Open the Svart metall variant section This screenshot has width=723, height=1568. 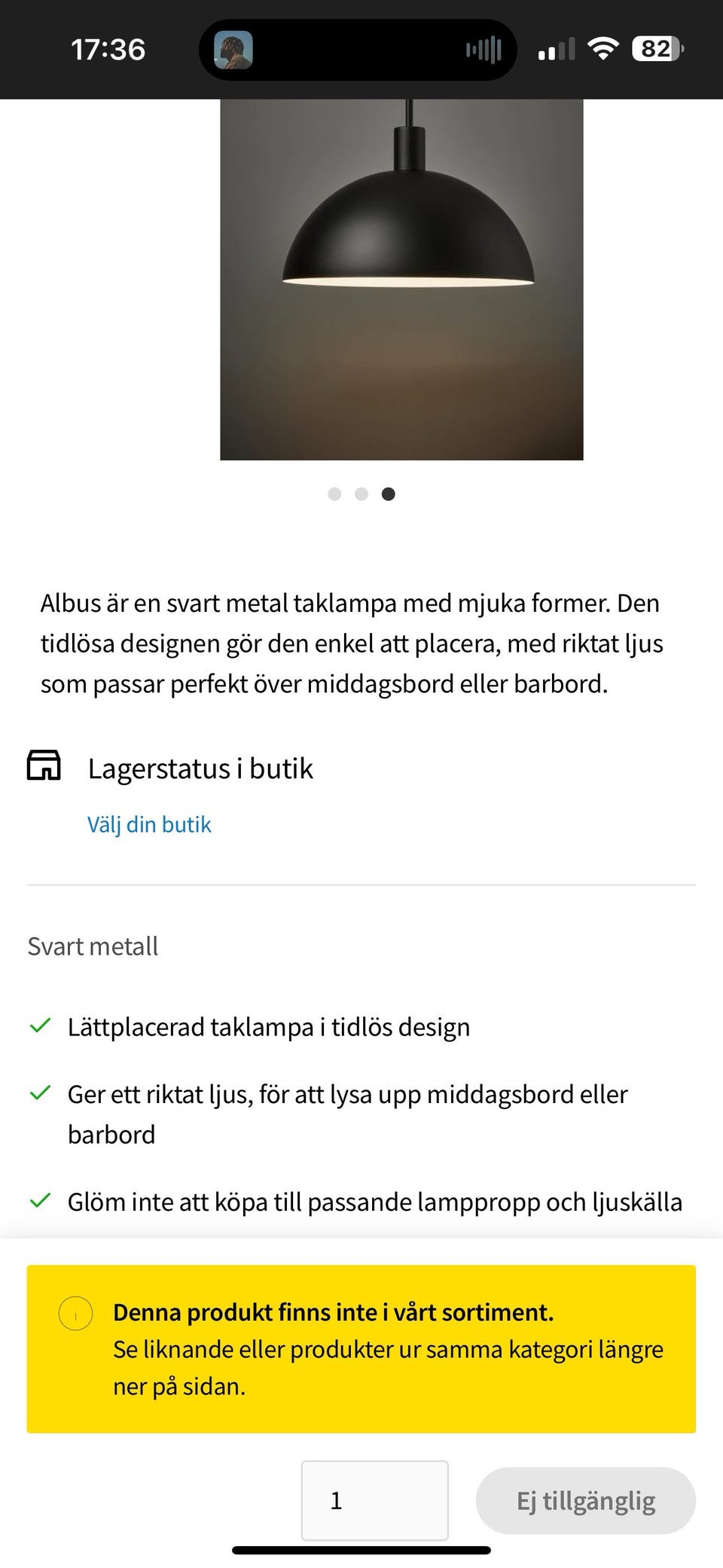[x=93, y=945]
